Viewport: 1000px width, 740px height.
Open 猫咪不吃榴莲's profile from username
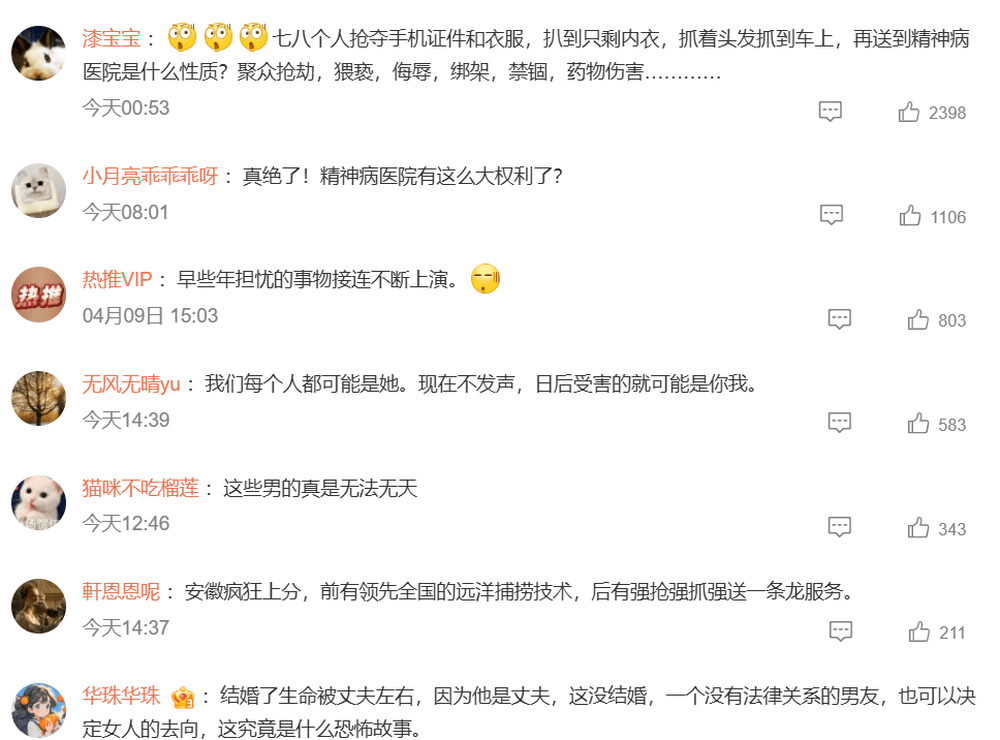pyautogui.click(x=140, y=488)
